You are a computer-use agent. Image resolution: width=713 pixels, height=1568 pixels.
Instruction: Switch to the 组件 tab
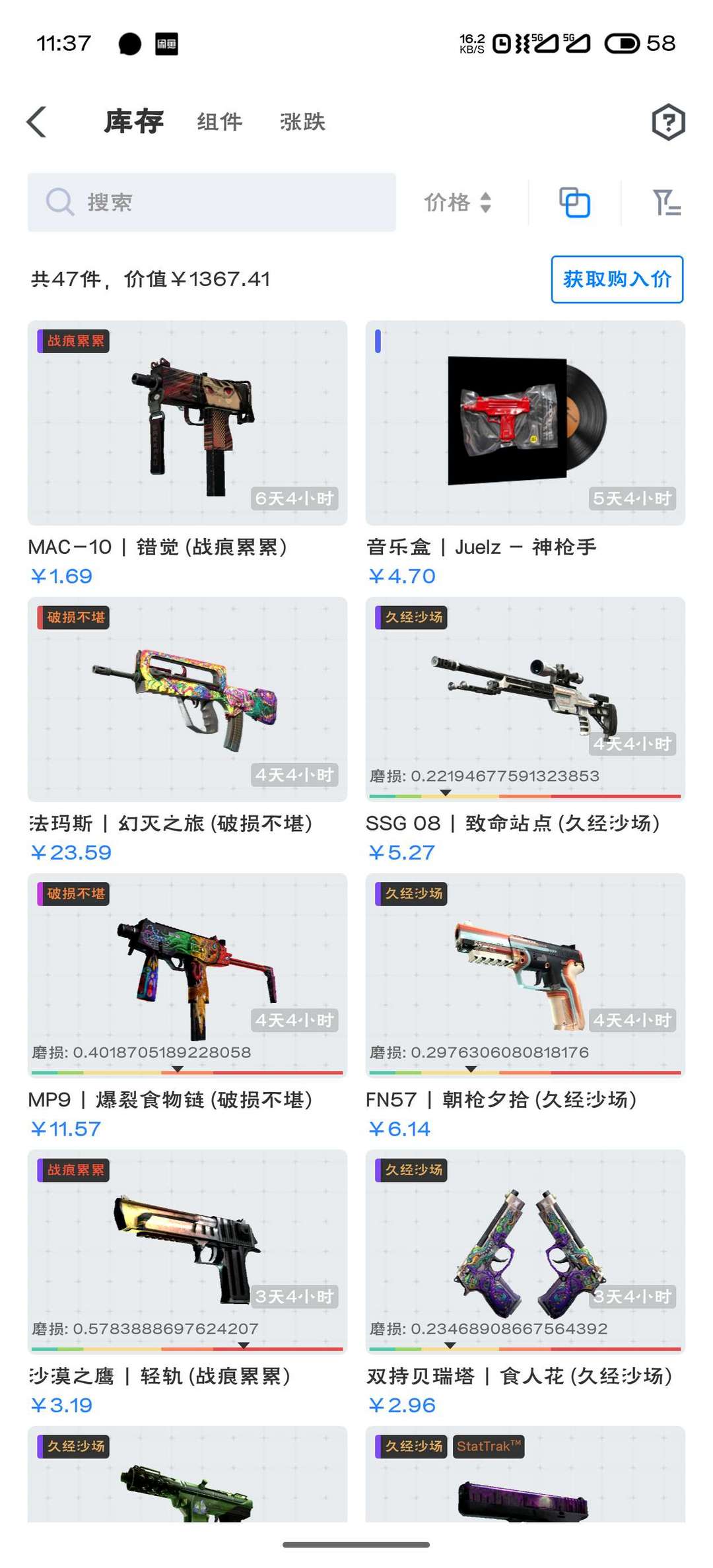tap(219, 122)
